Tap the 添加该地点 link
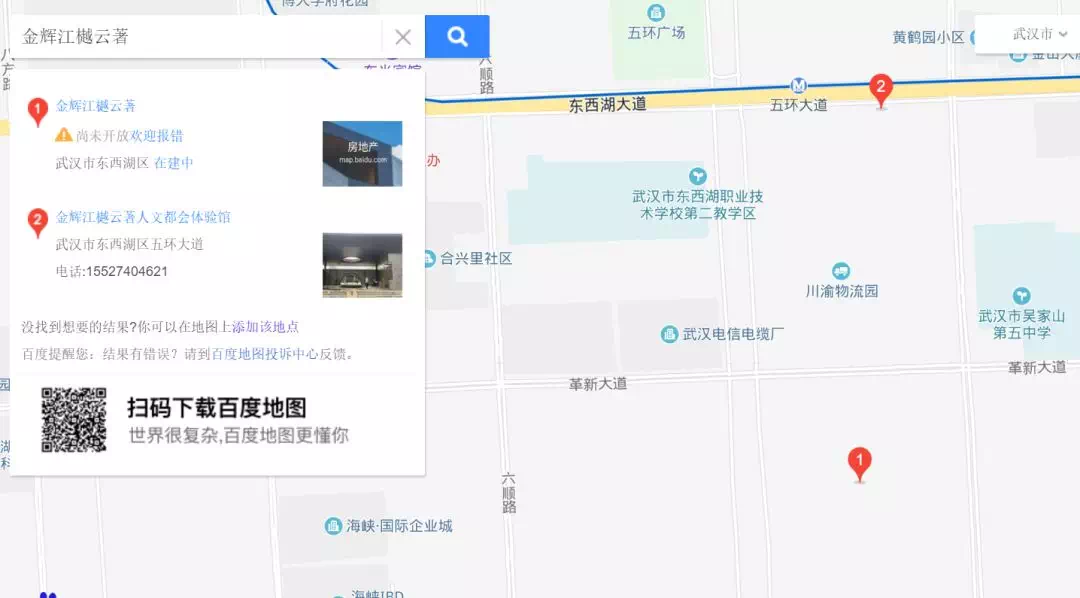This screenshot has width=1080, height=598. pyautogui.click(x=265, y=327)
